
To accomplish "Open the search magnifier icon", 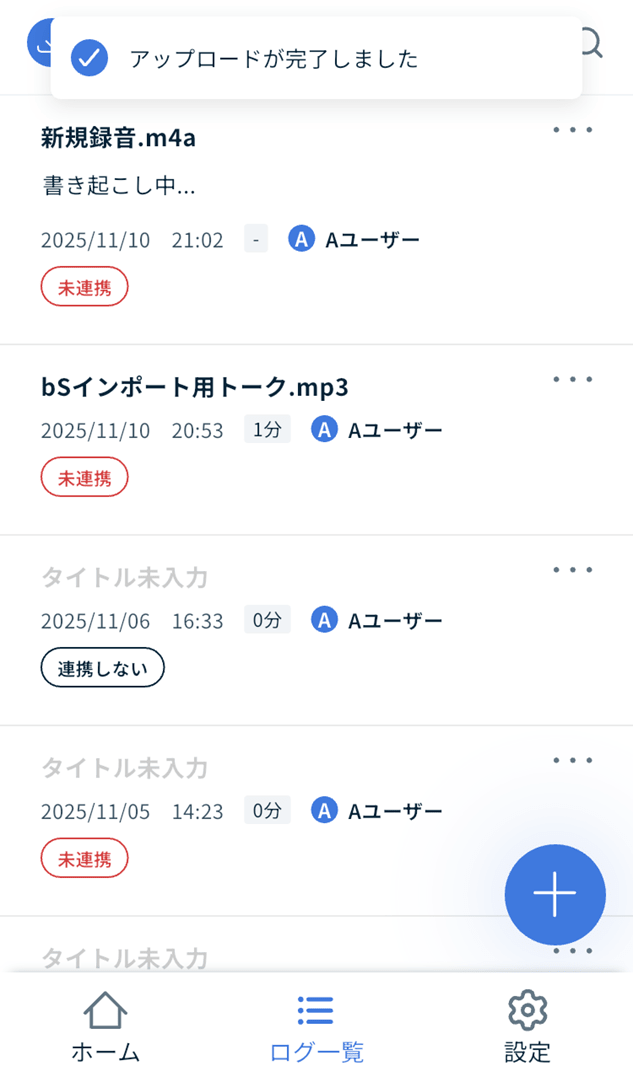I will tap(591, 44).
